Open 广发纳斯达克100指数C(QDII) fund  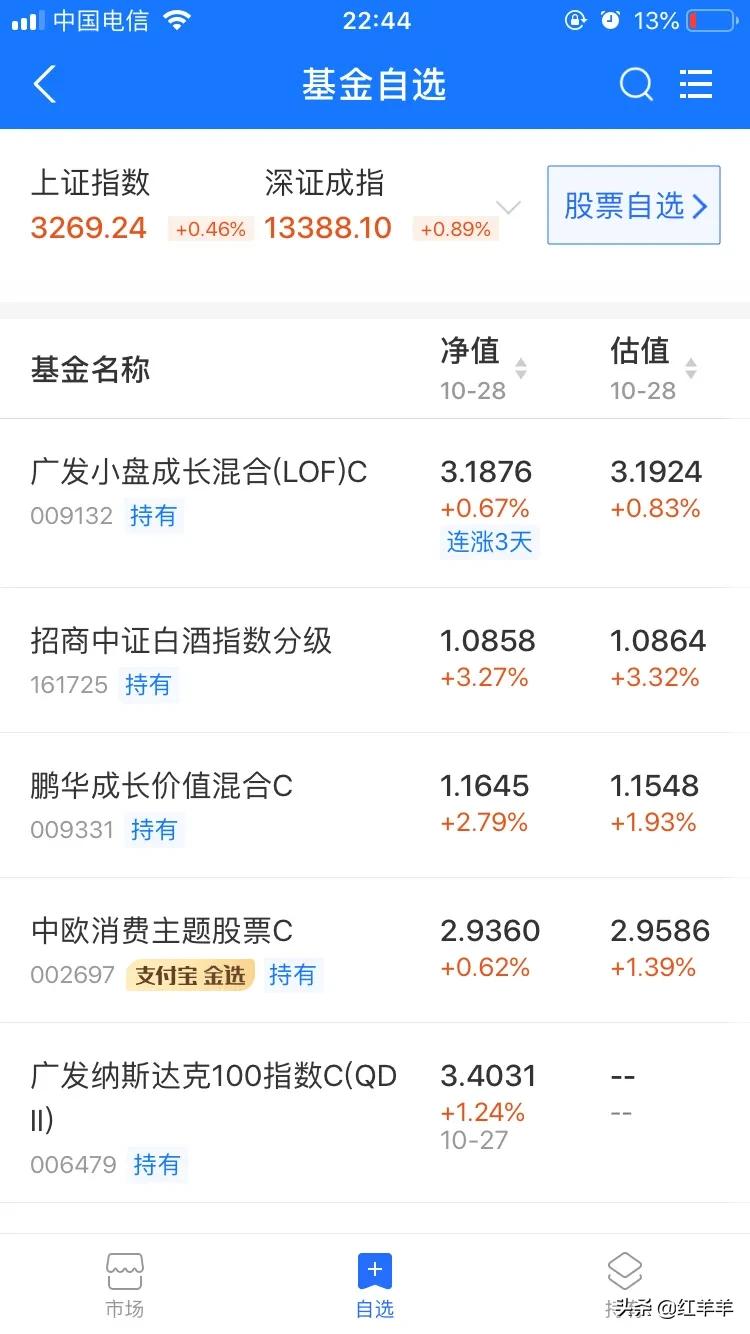375,1113
